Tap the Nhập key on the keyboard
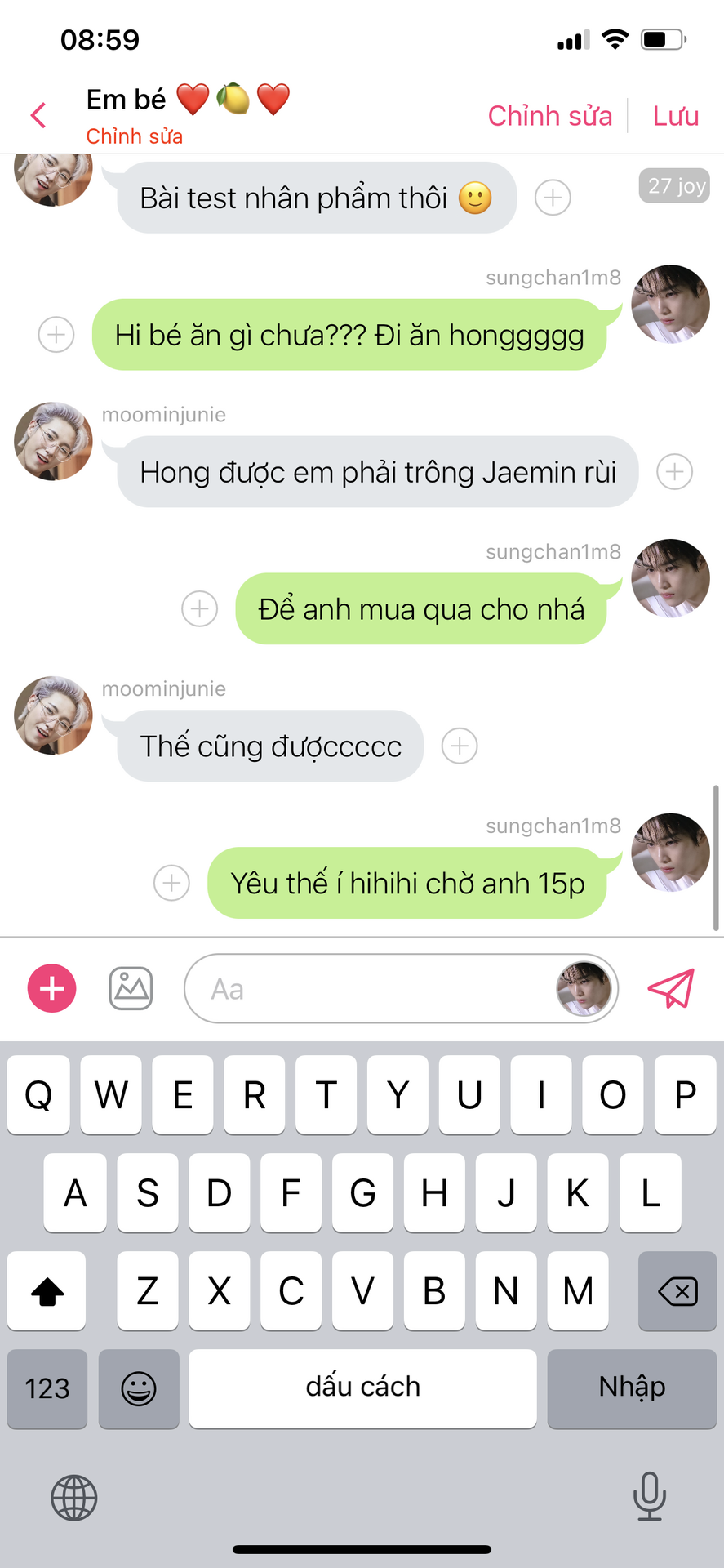Viewport: 724px width, 1568px height. click(632, 1388)
